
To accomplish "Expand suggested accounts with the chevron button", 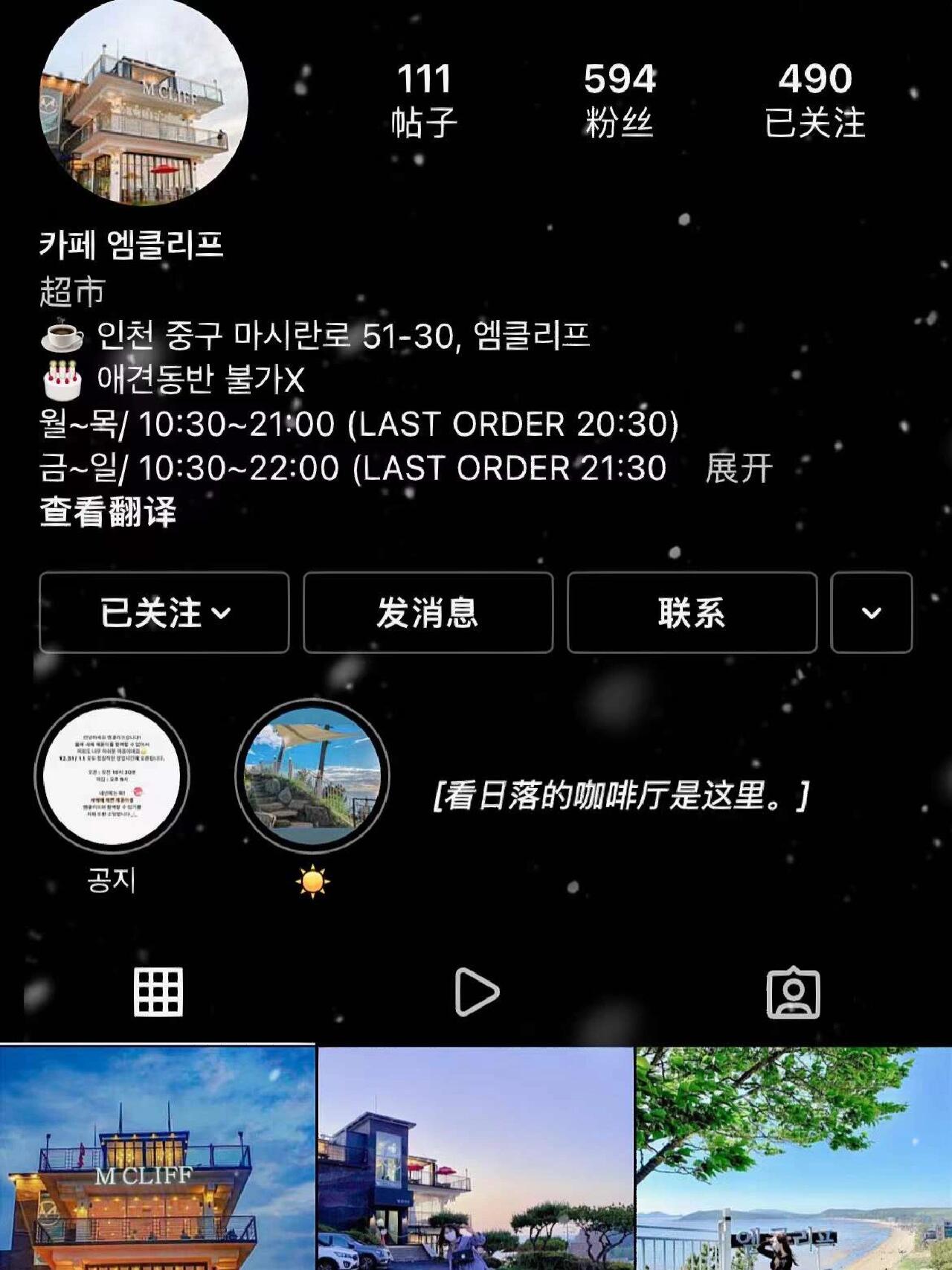I will pyautogui.click(x=871, y=612).
